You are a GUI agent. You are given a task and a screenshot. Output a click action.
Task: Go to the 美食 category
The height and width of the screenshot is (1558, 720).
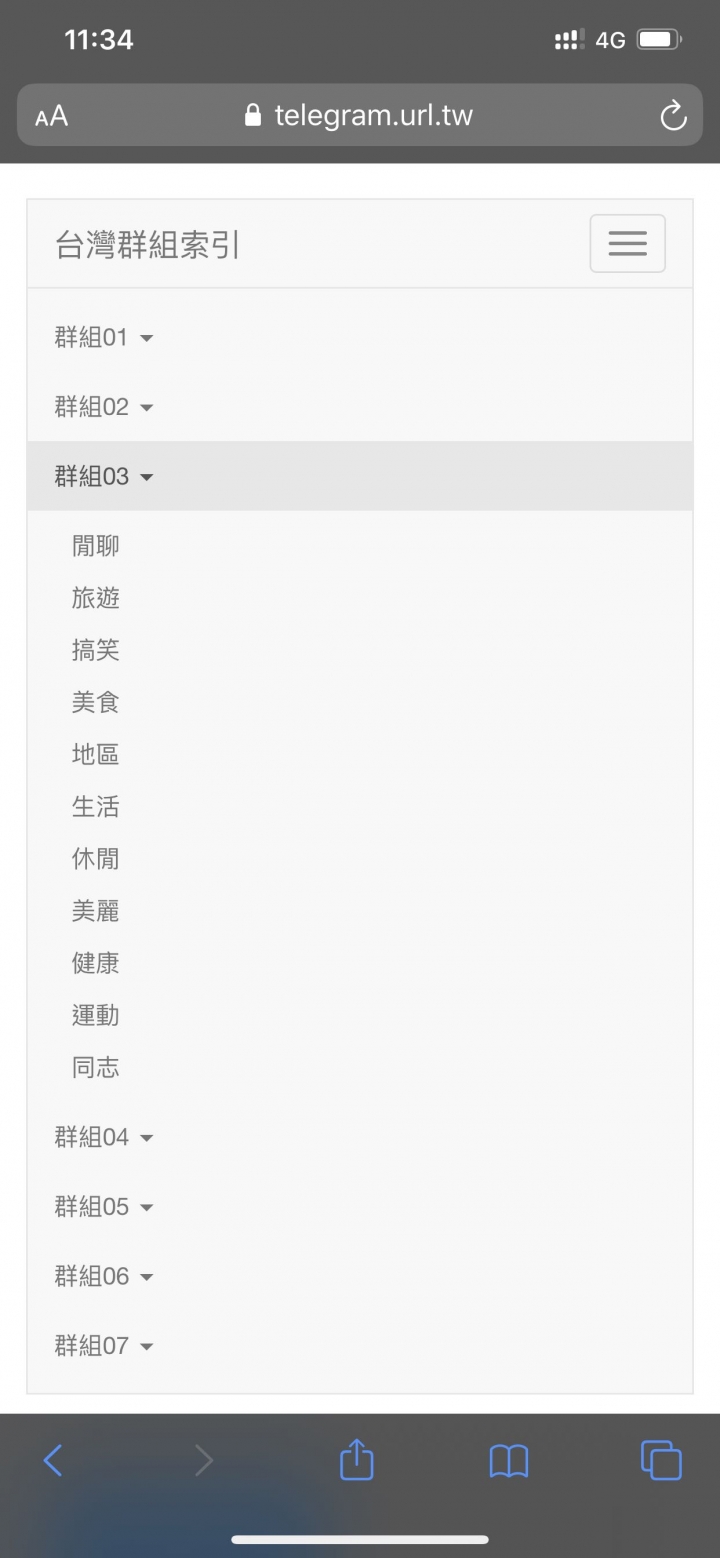point(96,703)
